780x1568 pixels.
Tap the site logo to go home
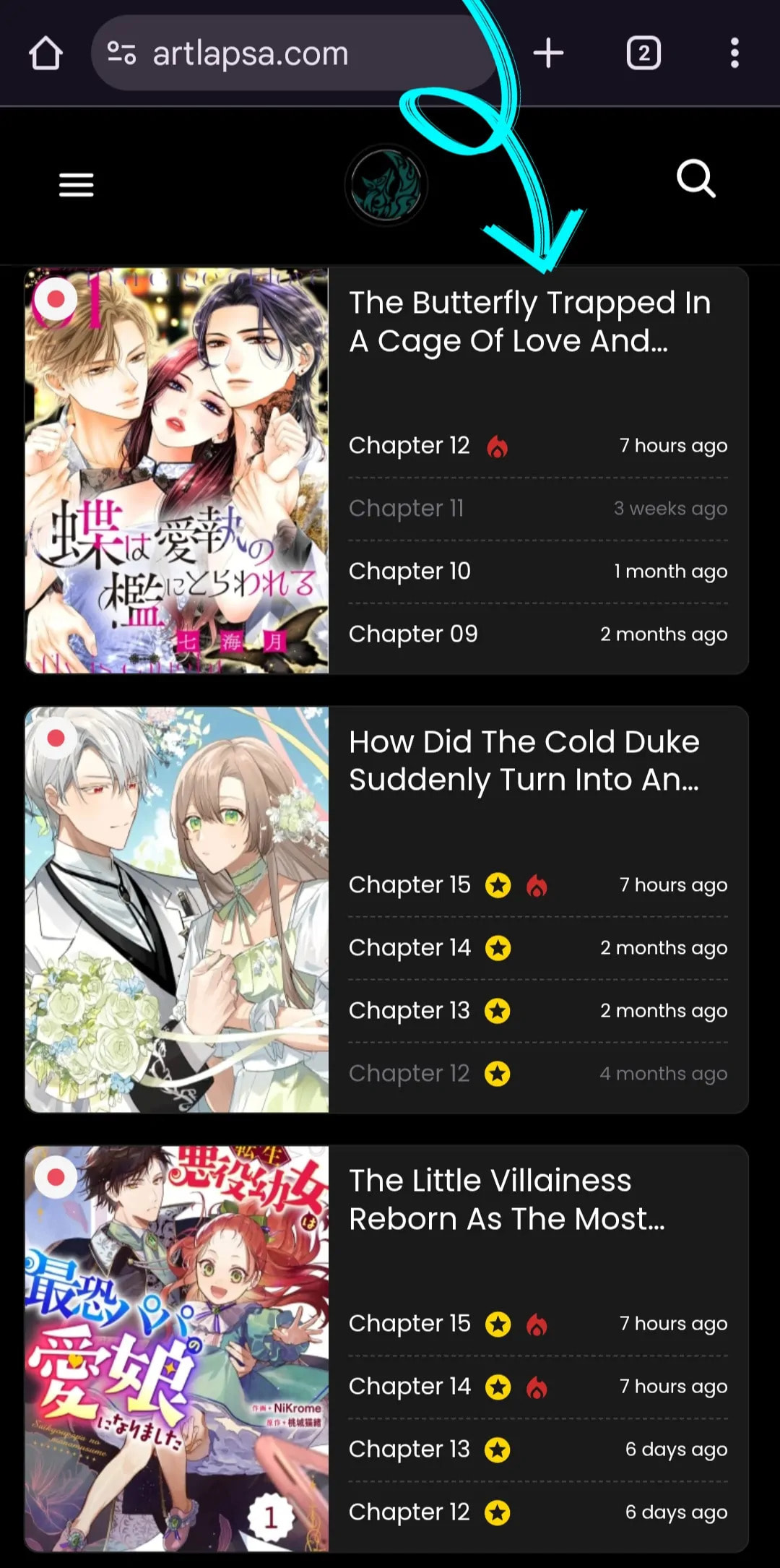tap(386, 185)
